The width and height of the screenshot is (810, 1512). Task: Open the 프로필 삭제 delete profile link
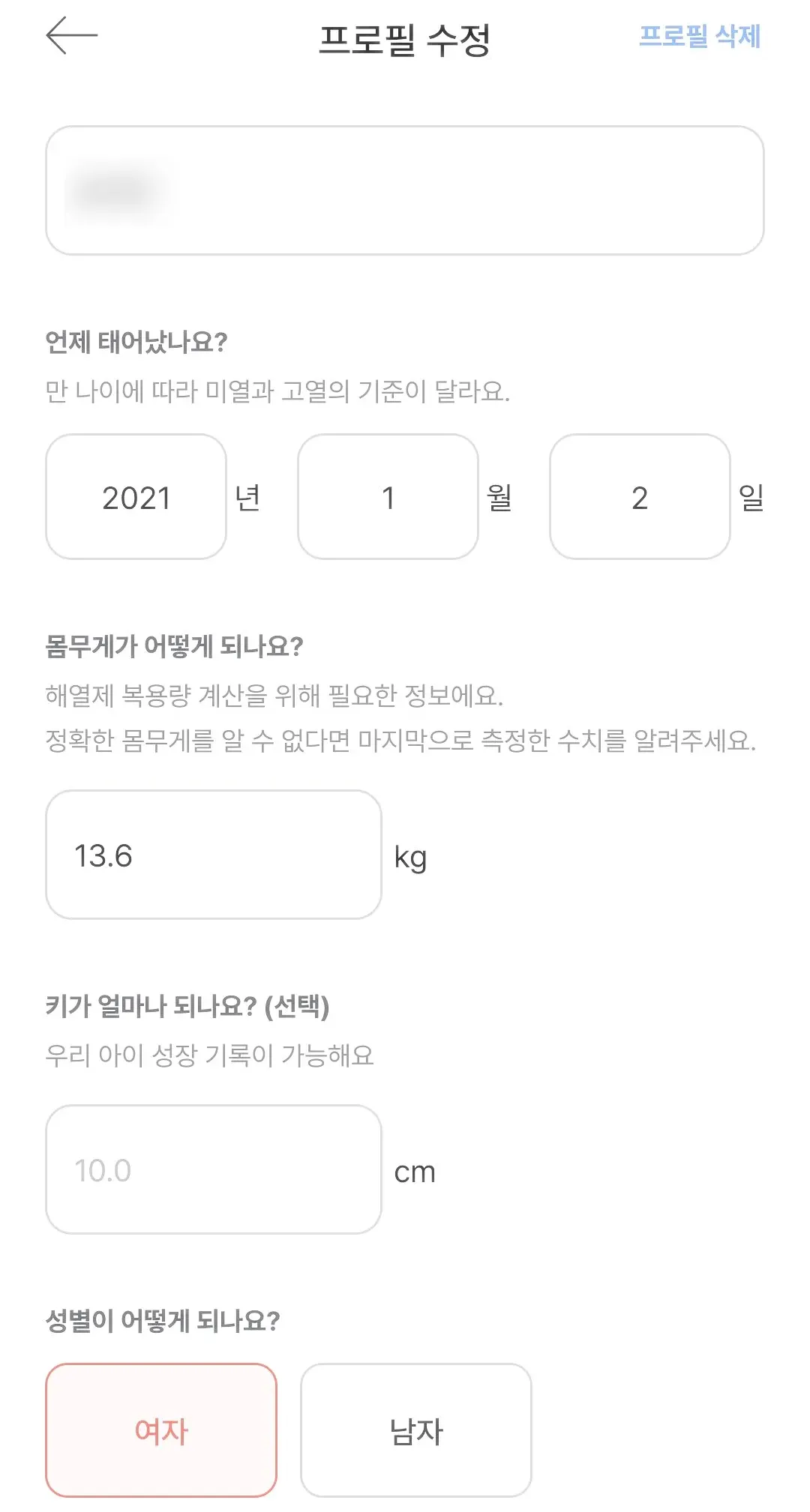point(700,36)
